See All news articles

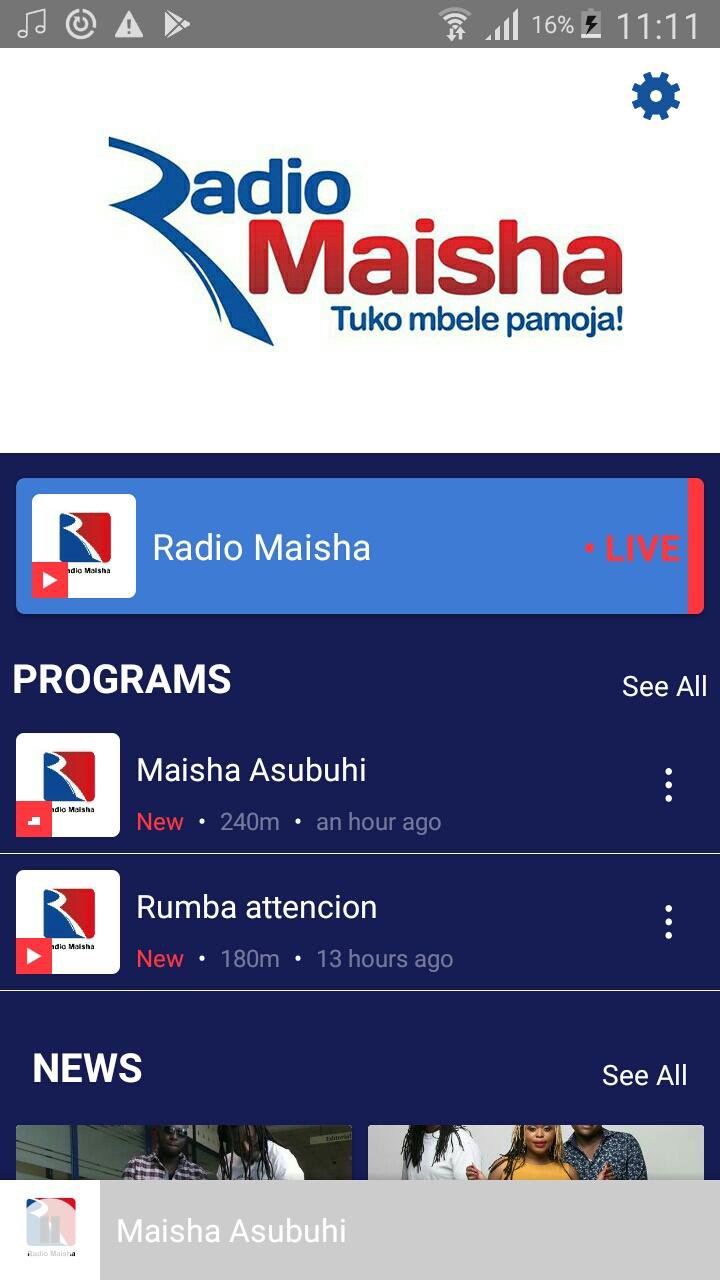[x=645, y=1075]
